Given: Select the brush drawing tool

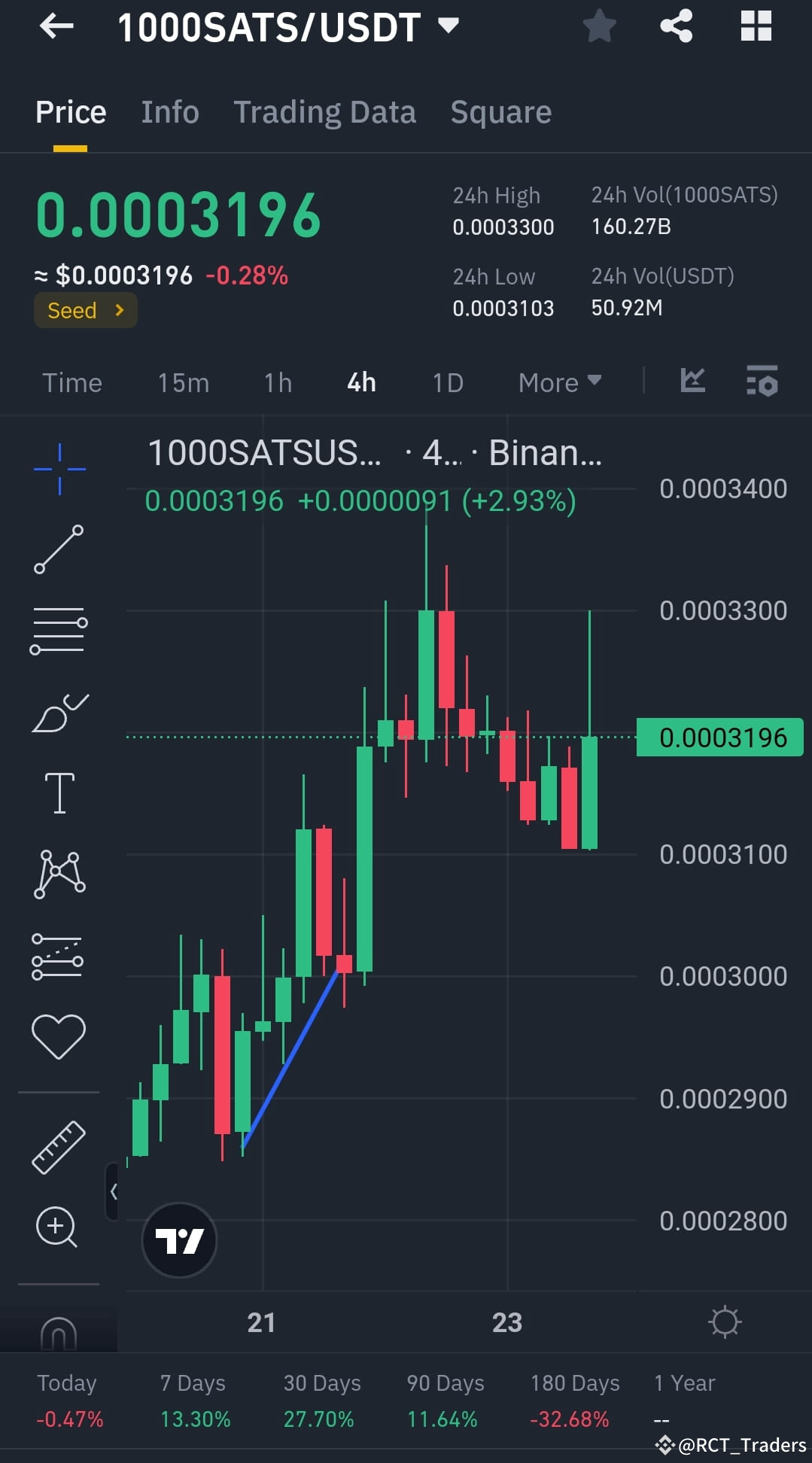Looking at the screenshot, I should pos(59,712).
